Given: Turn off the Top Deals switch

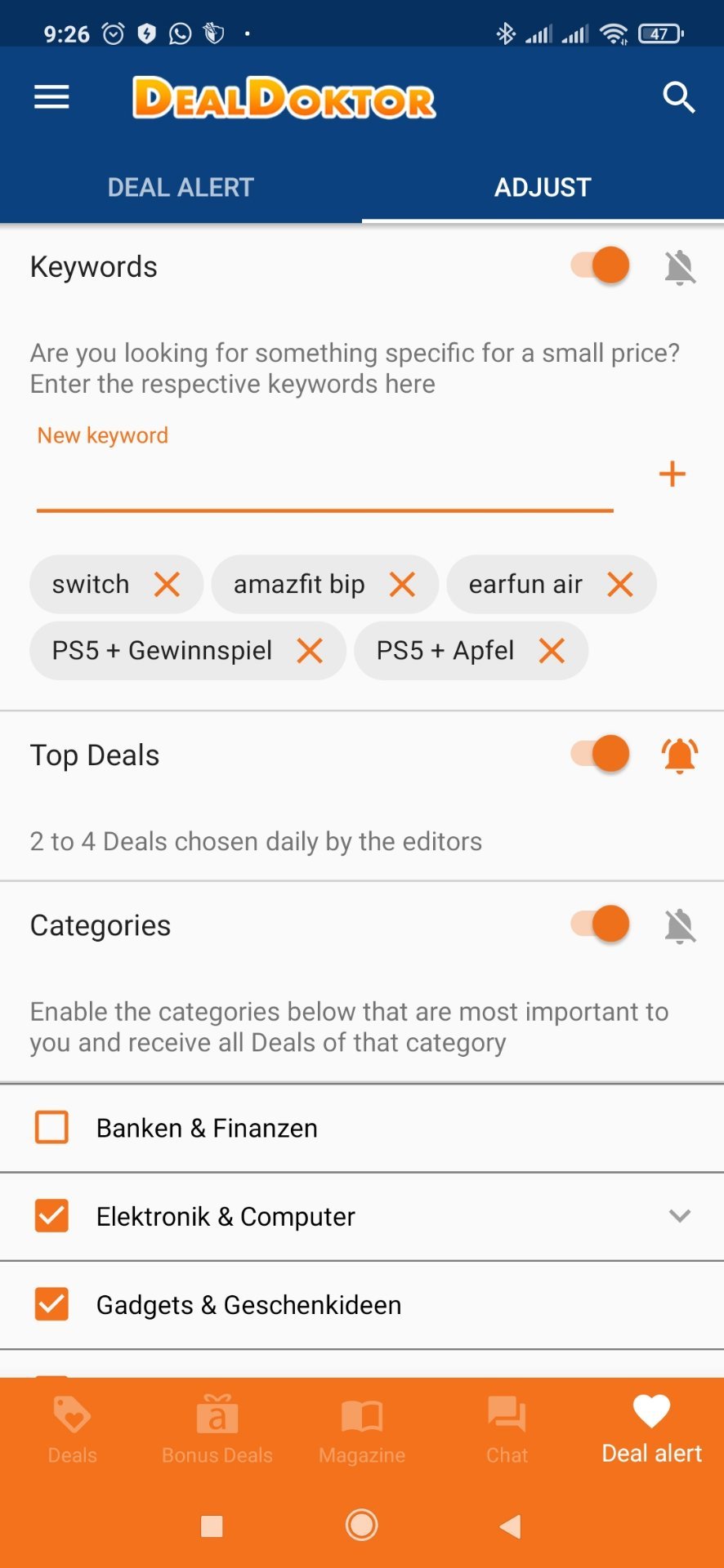Looking at the screenshot, I should tap(601, 754).
